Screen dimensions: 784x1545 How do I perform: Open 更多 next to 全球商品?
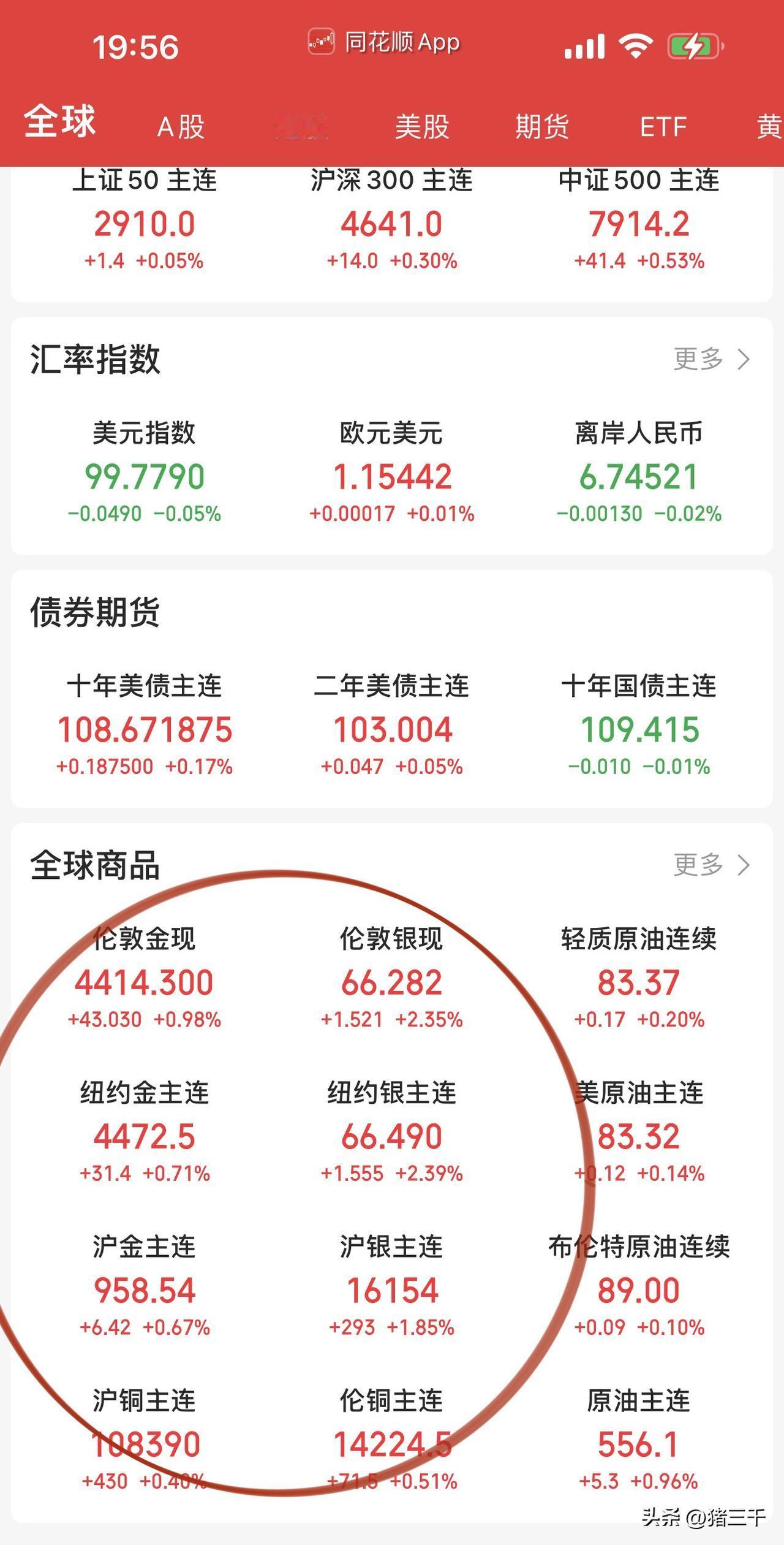(x=712, y=865)
